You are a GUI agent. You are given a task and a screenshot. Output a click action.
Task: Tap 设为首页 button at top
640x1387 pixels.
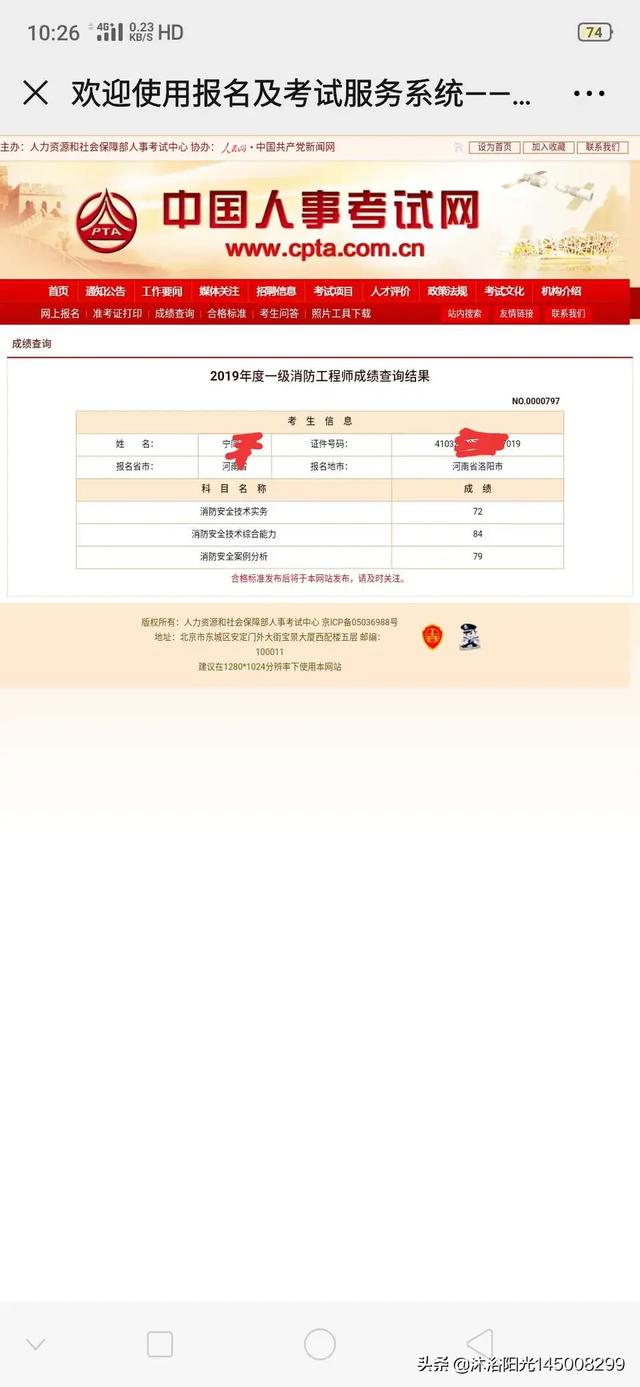tap(495, 147)
